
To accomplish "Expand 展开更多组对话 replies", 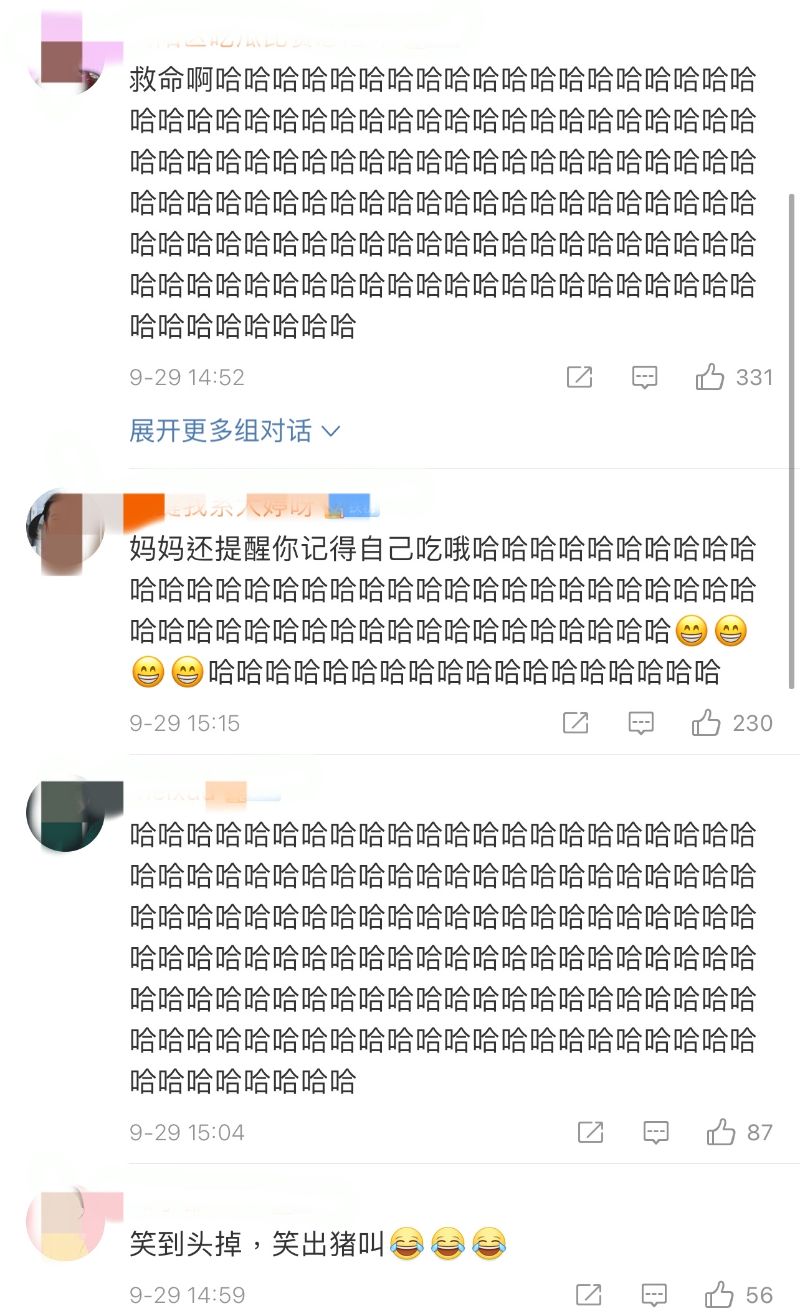I will point(235,431).
